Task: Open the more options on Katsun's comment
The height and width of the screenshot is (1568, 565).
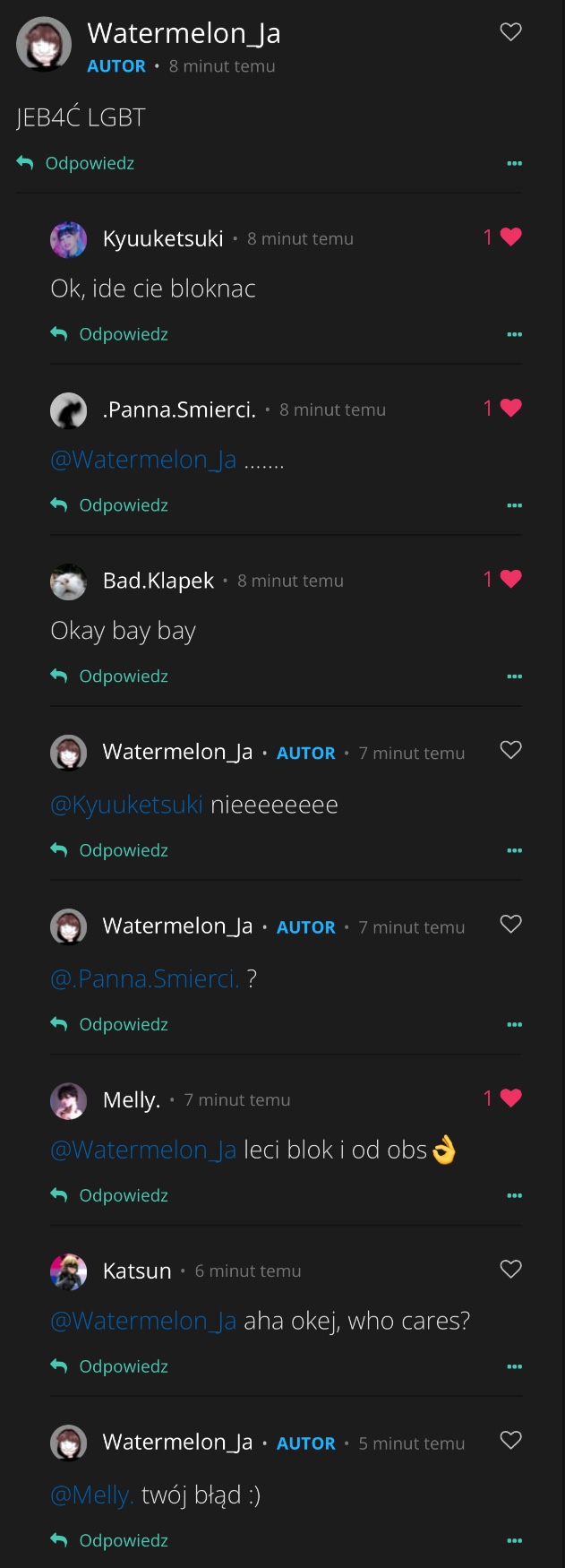Action: 514,1366
